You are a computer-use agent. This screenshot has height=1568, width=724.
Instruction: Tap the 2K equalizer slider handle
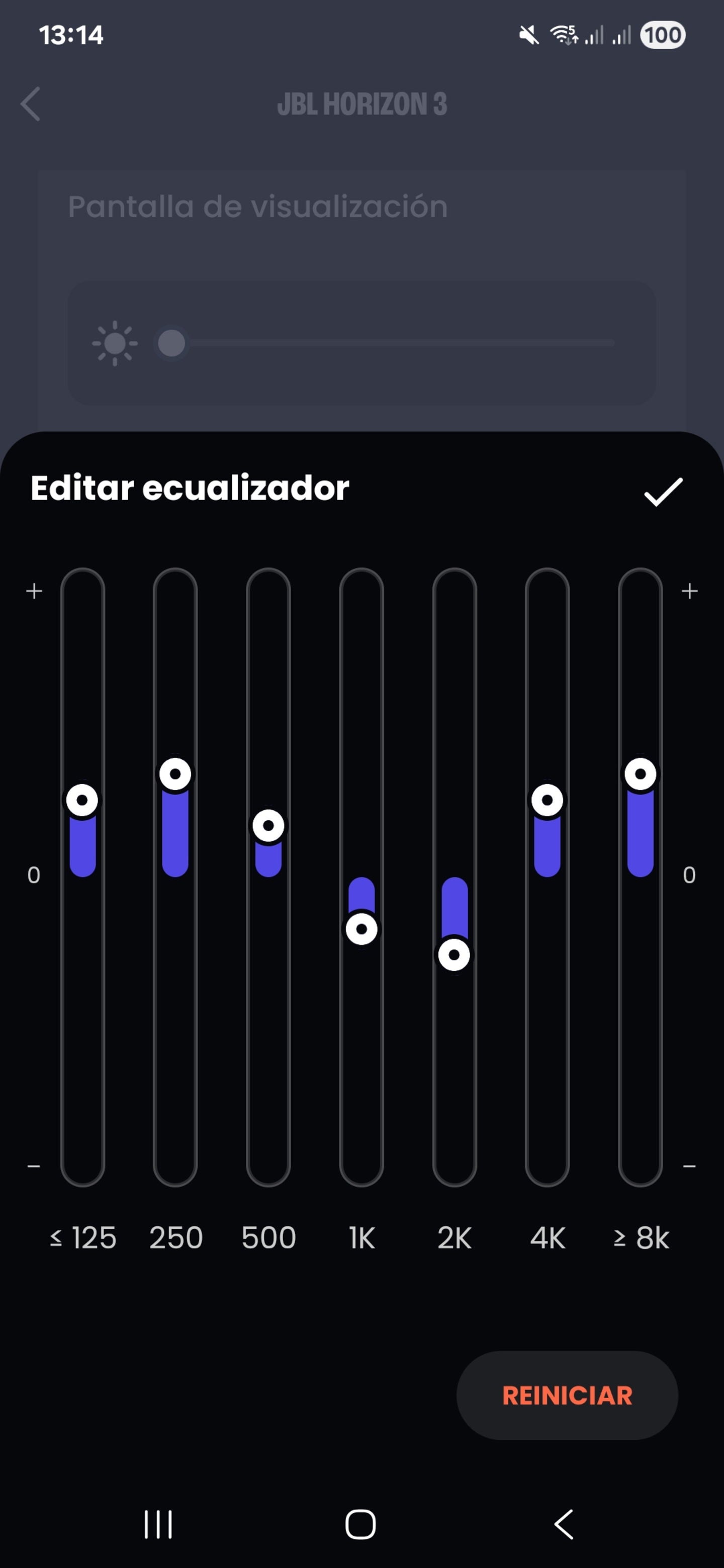pos(454,954)
